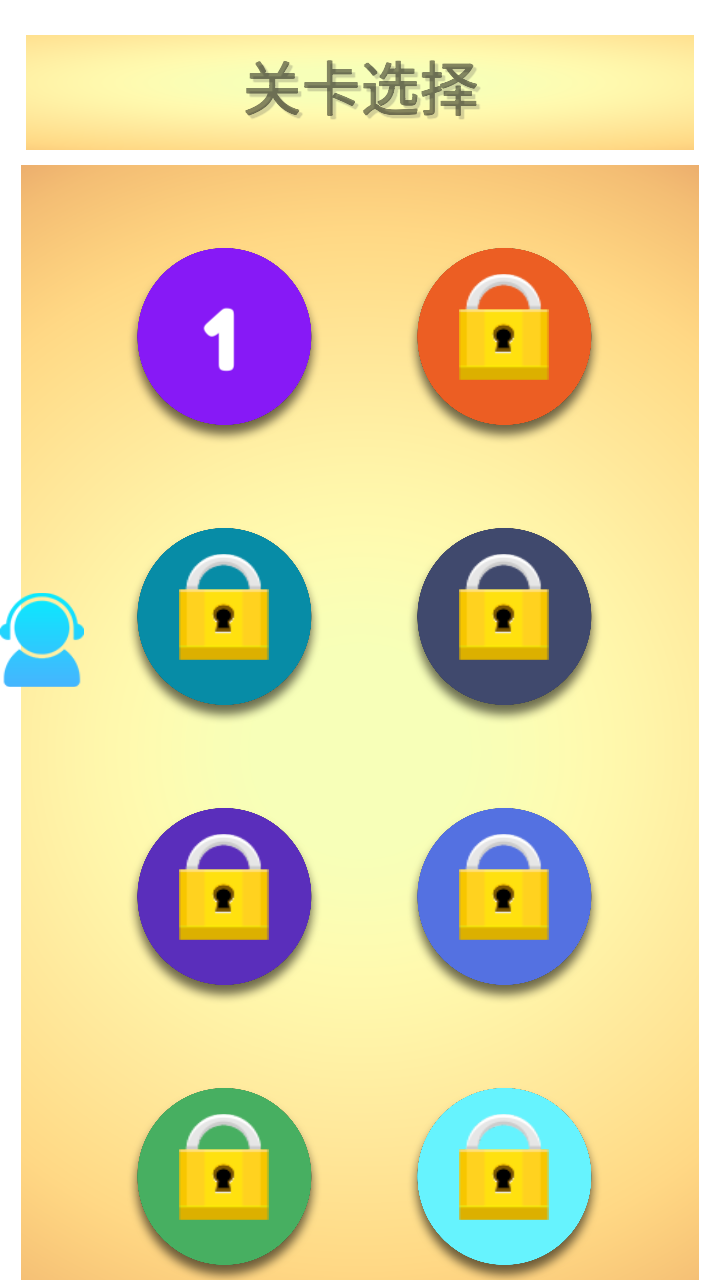Start level 1 in the purple circle
This screenshot has width=720, height=1280.
(224, 336)
